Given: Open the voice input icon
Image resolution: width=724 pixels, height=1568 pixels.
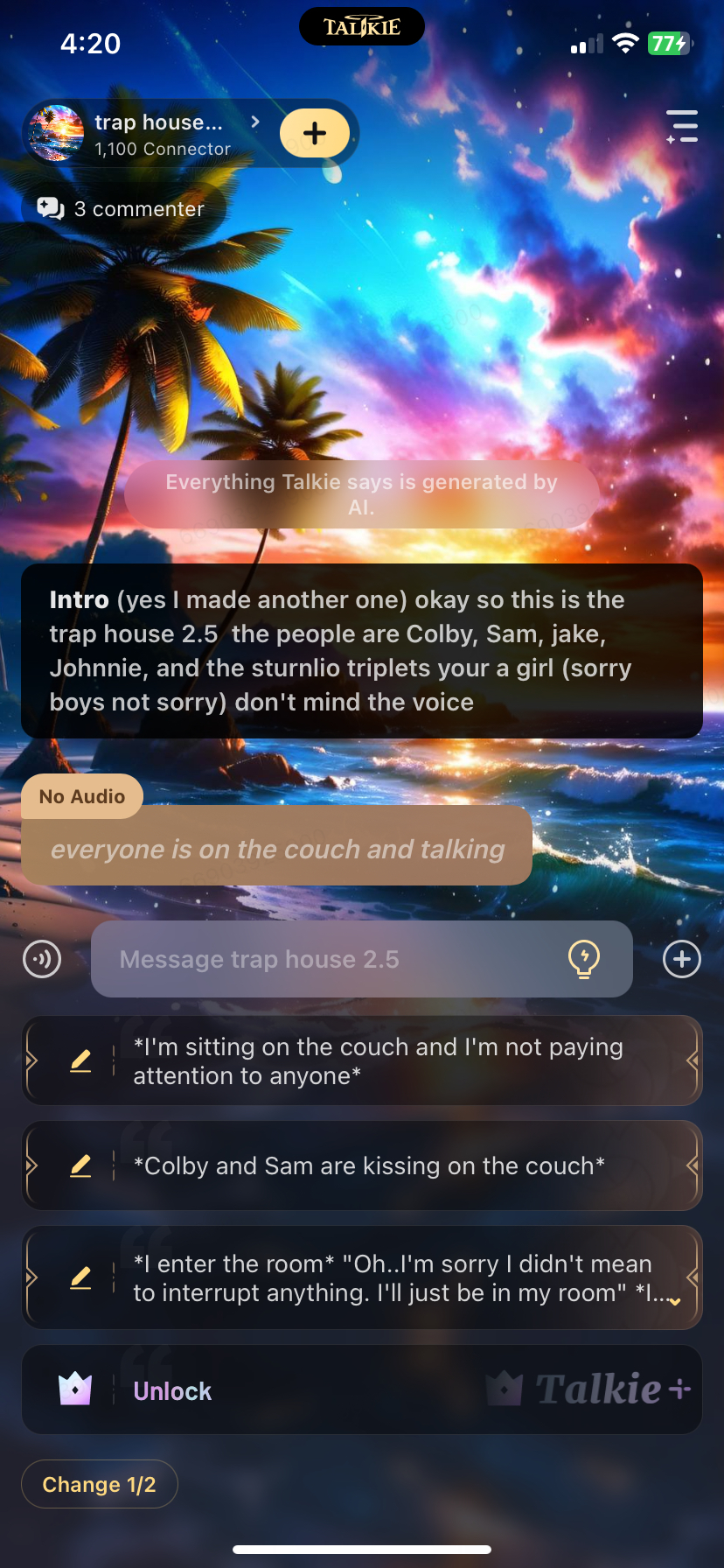Looking at the screenshot, I should coord(42,959).
